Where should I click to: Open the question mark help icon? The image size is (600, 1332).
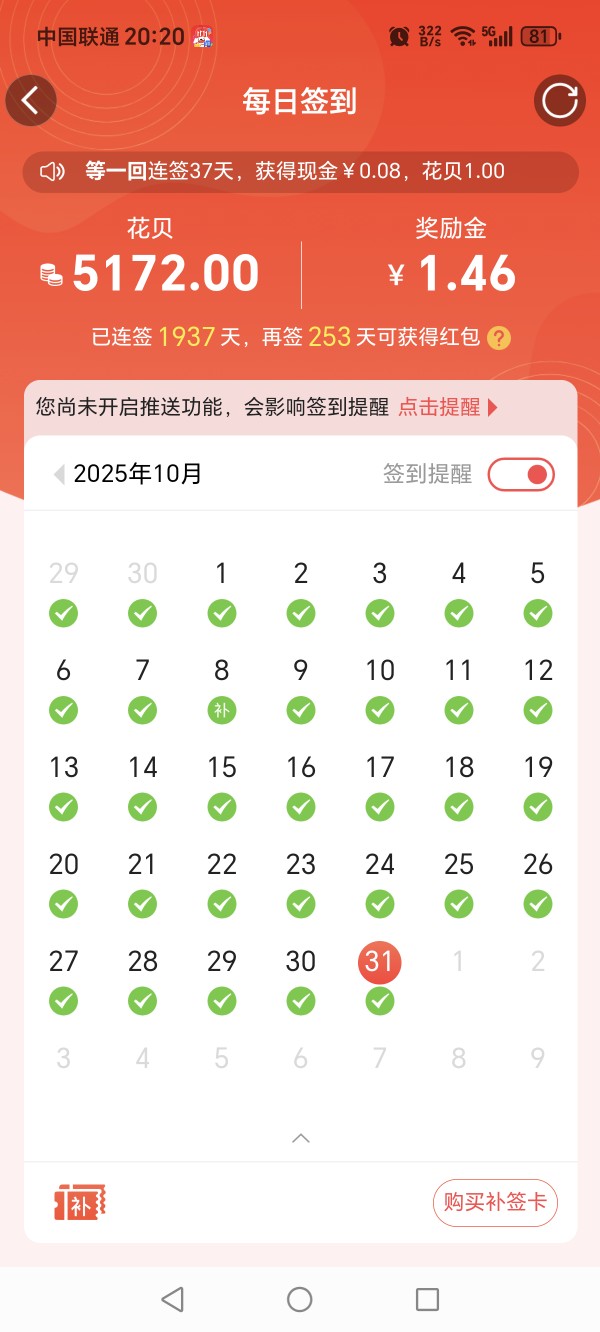pyautogui.click(x=498, y=338)
